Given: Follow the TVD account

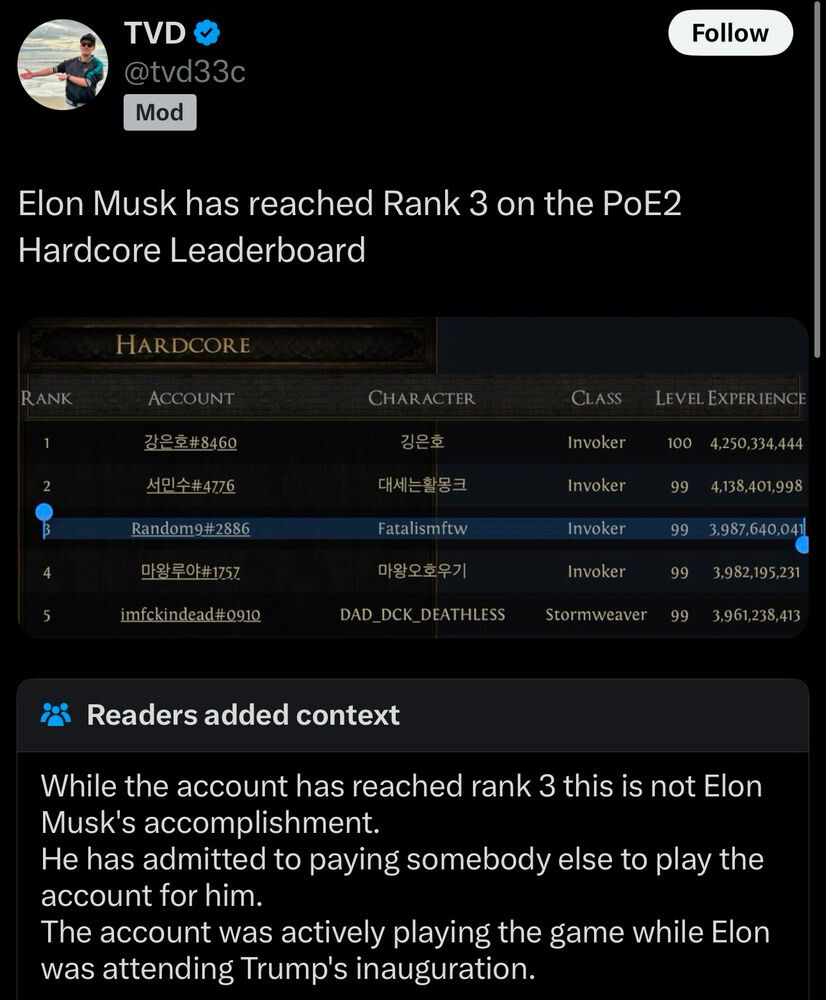Looking at the screenshot, I should [x=729, y=34].
